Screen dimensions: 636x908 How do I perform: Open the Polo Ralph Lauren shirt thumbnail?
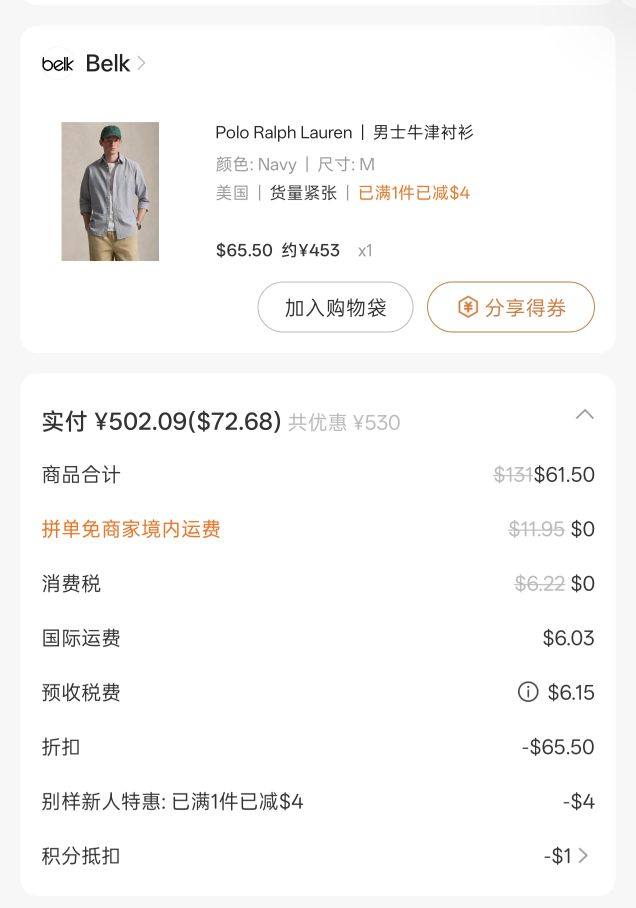(x=110, y=191)
